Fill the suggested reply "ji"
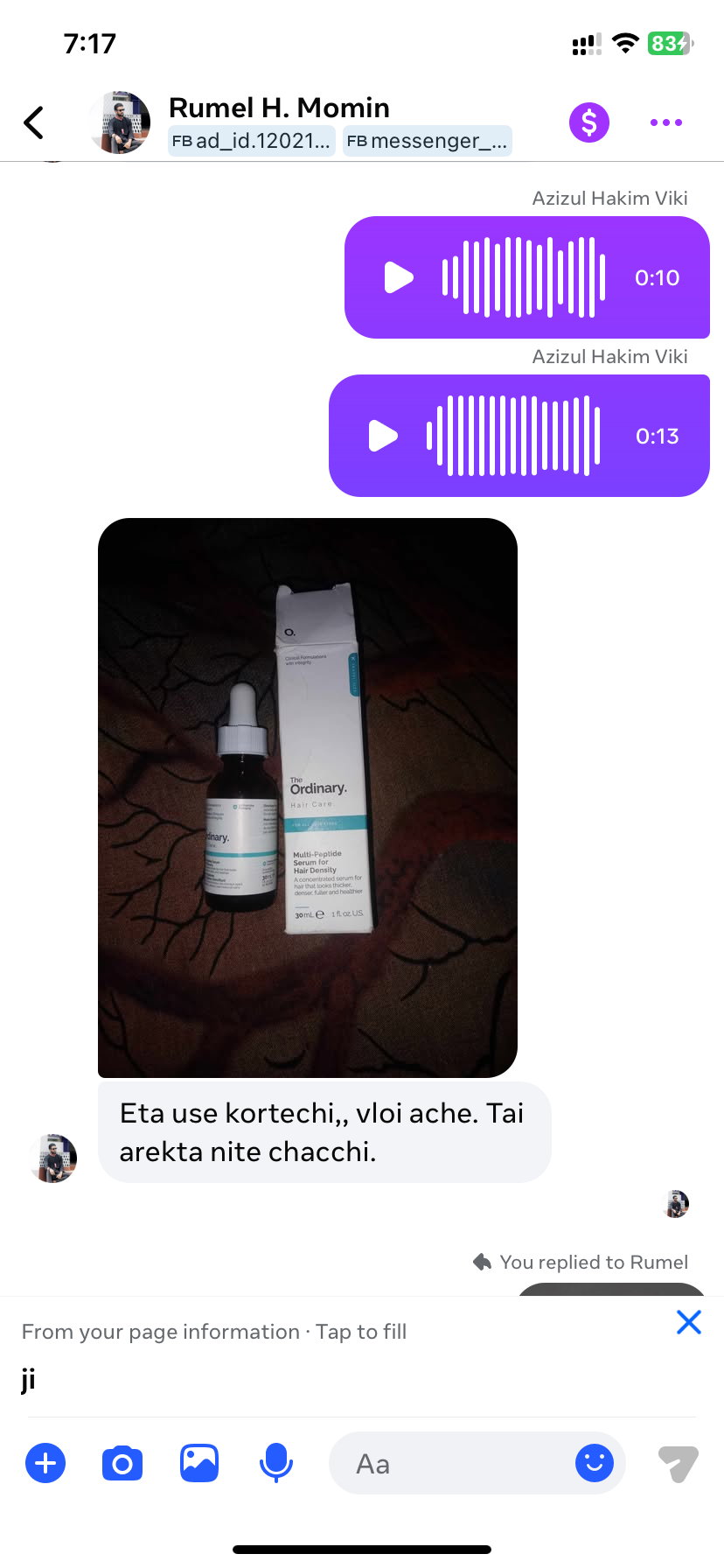 [29, 1380]
